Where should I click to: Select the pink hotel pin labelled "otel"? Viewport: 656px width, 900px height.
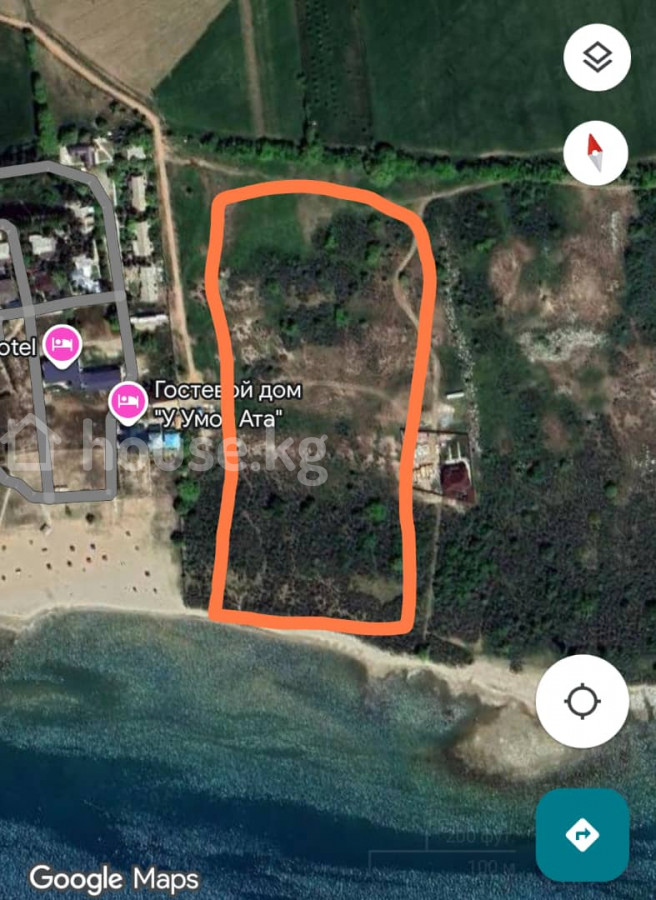coord(63,345)
